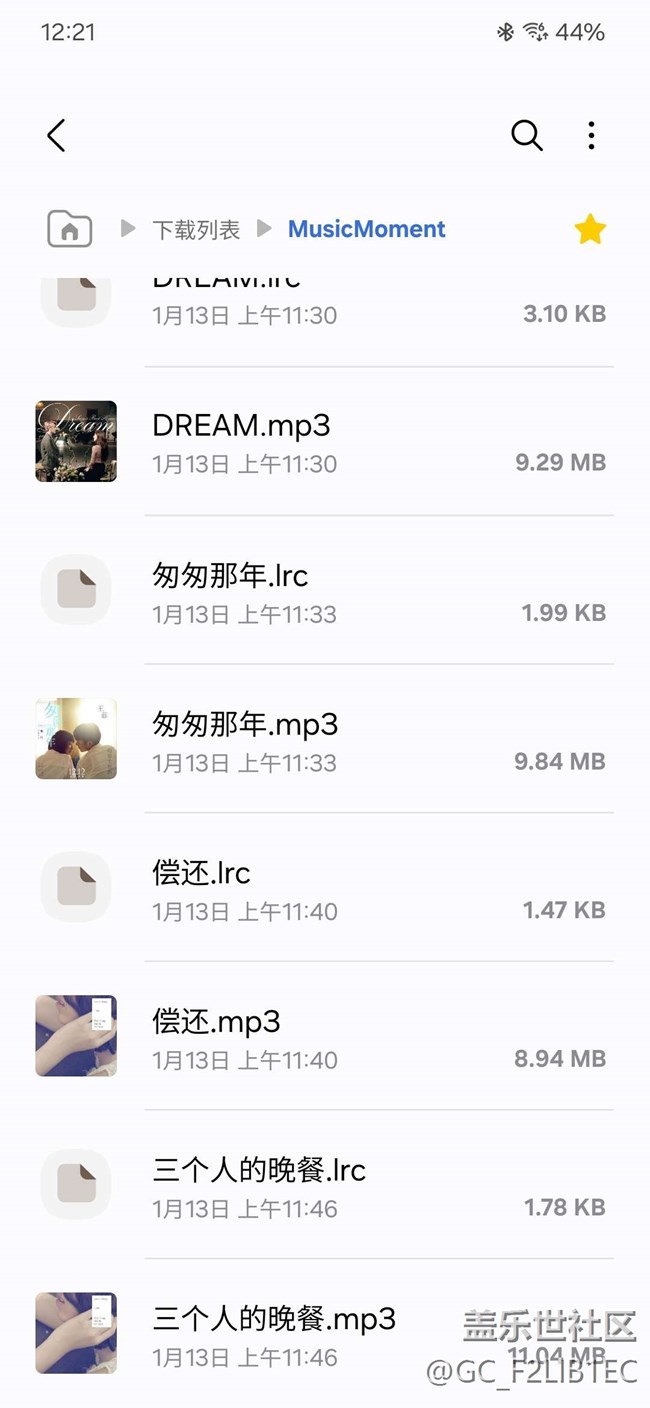
Task: Go back to the previous folder
Action: (57, 135)
